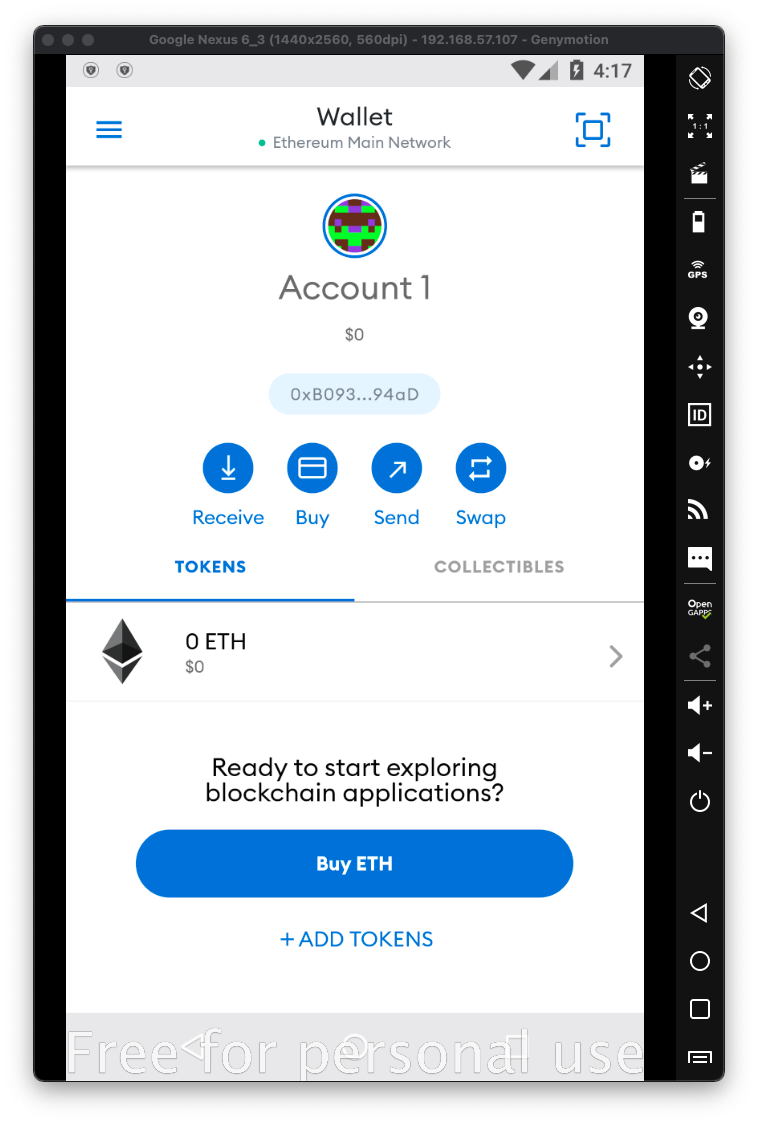Open the QR code scanner
Viewport: 758px width, 1123px height.
(x=592, y=130)
